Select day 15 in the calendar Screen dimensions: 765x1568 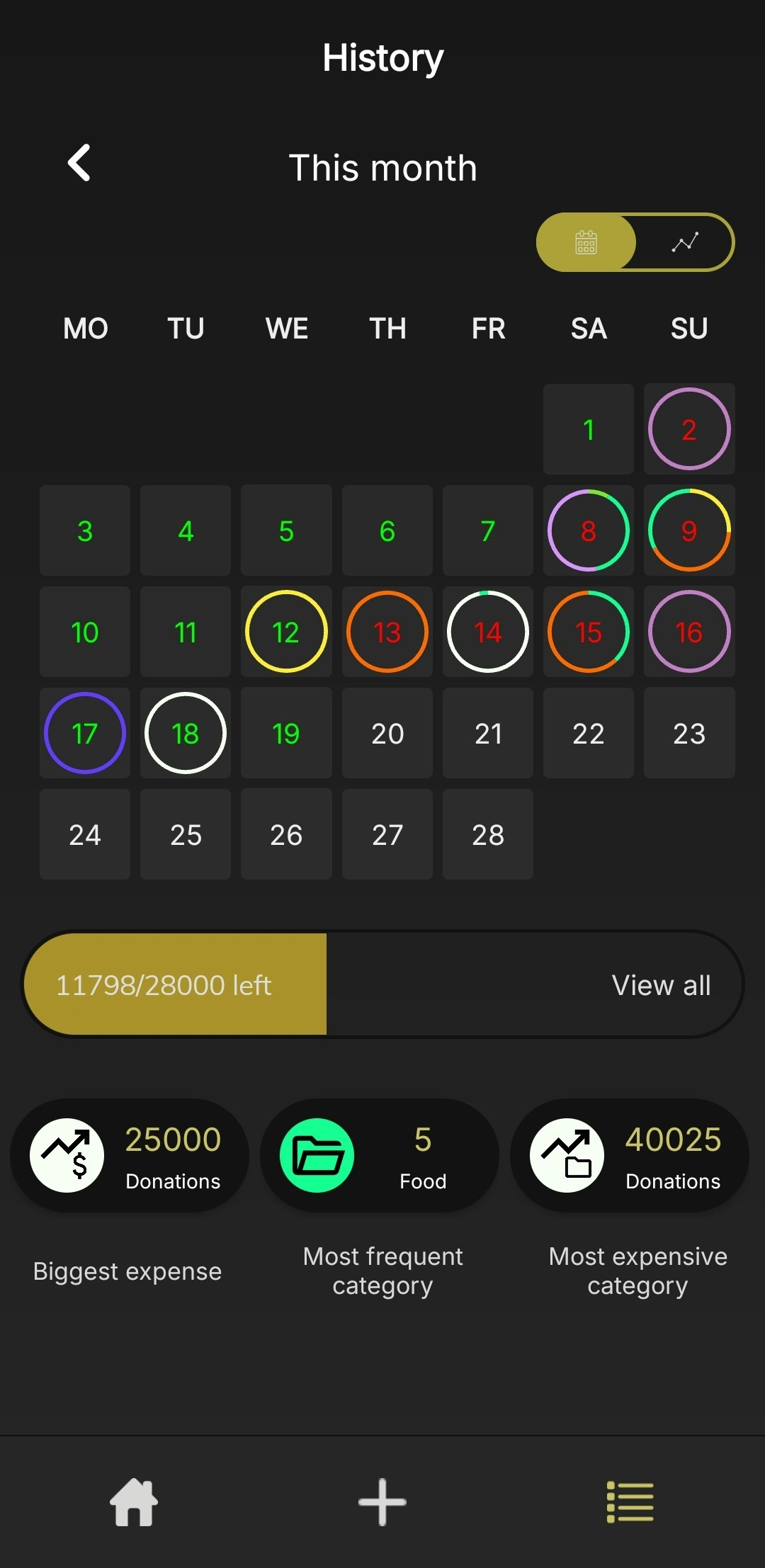coord(588,632)
